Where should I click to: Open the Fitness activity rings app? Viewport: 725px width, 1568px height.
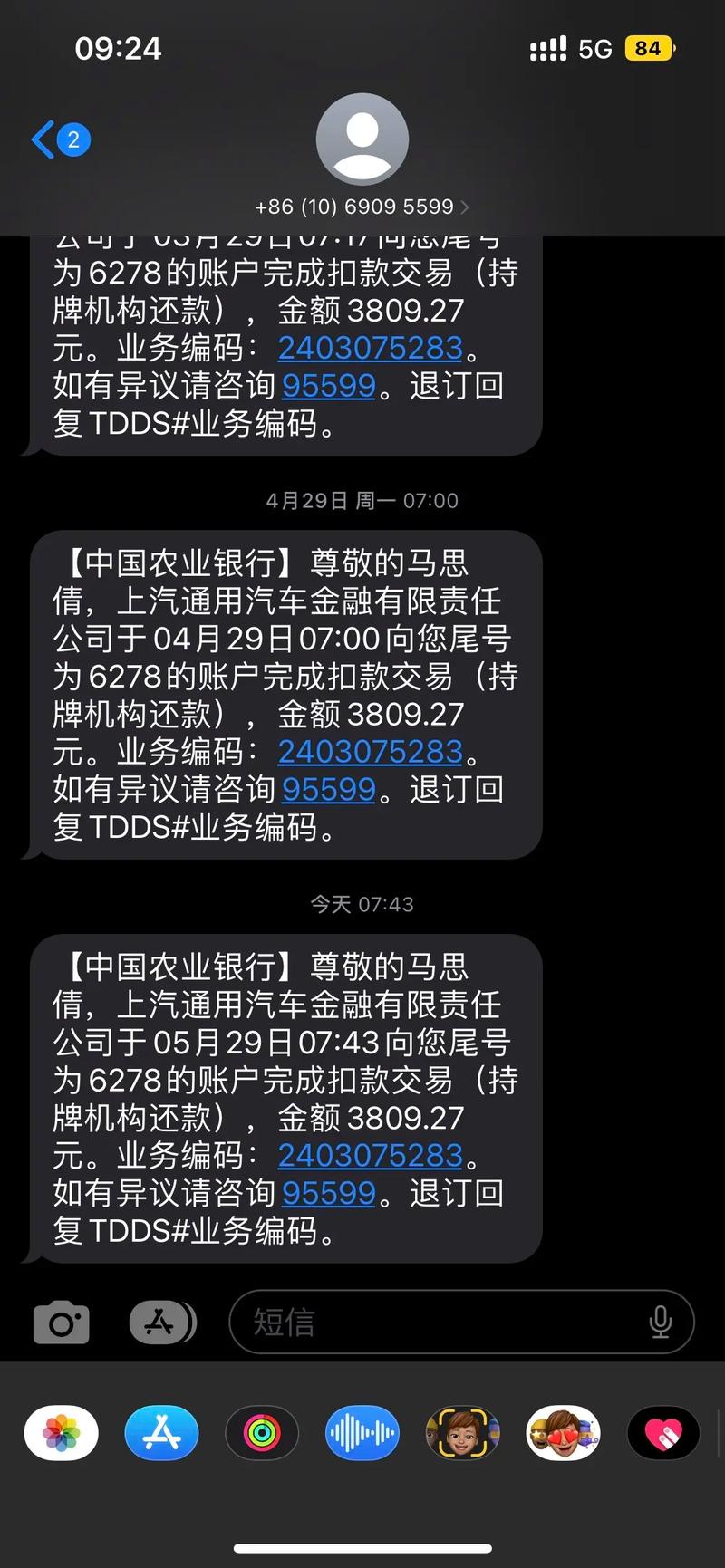tap(262, 1433)
